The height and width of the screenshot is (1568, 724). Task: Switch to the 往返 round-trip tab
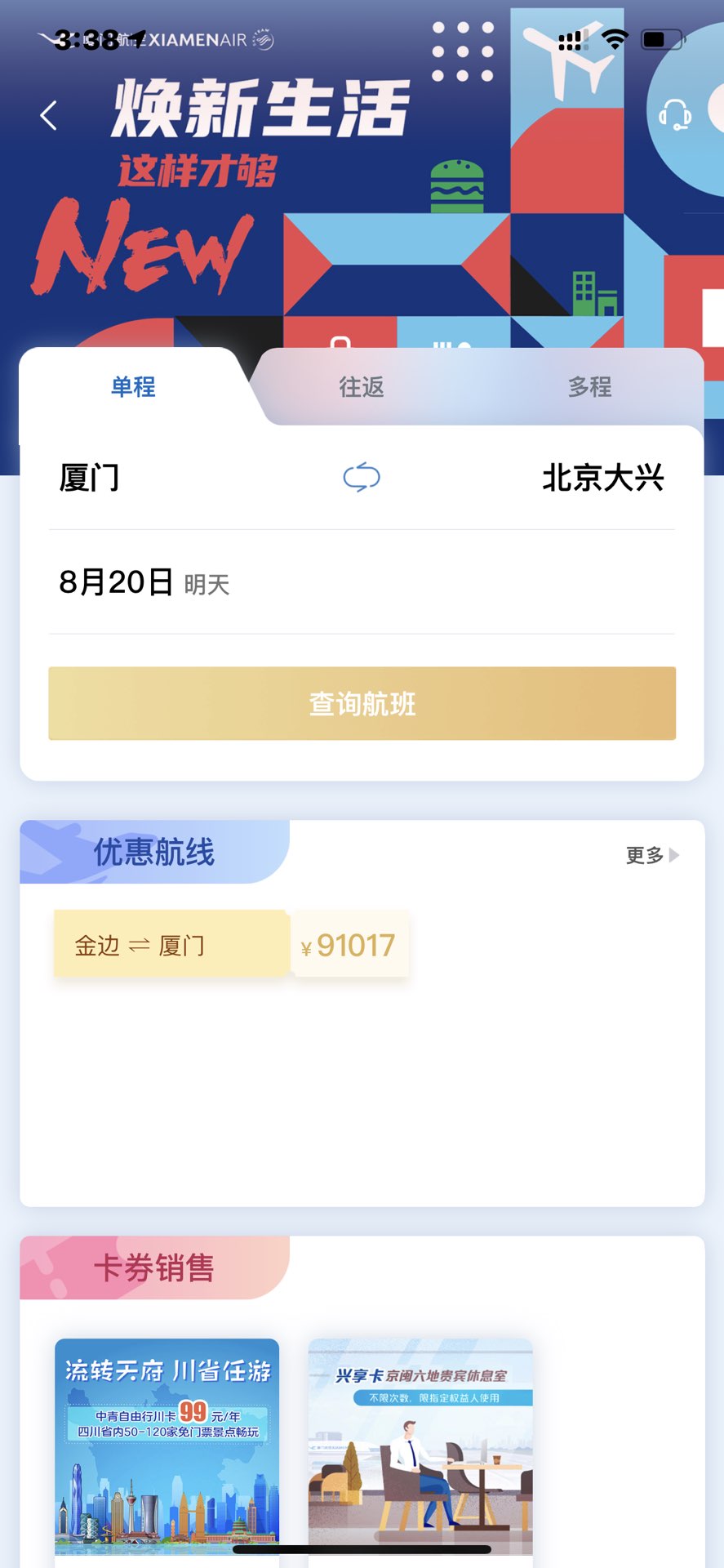click(x=362, y=386)
